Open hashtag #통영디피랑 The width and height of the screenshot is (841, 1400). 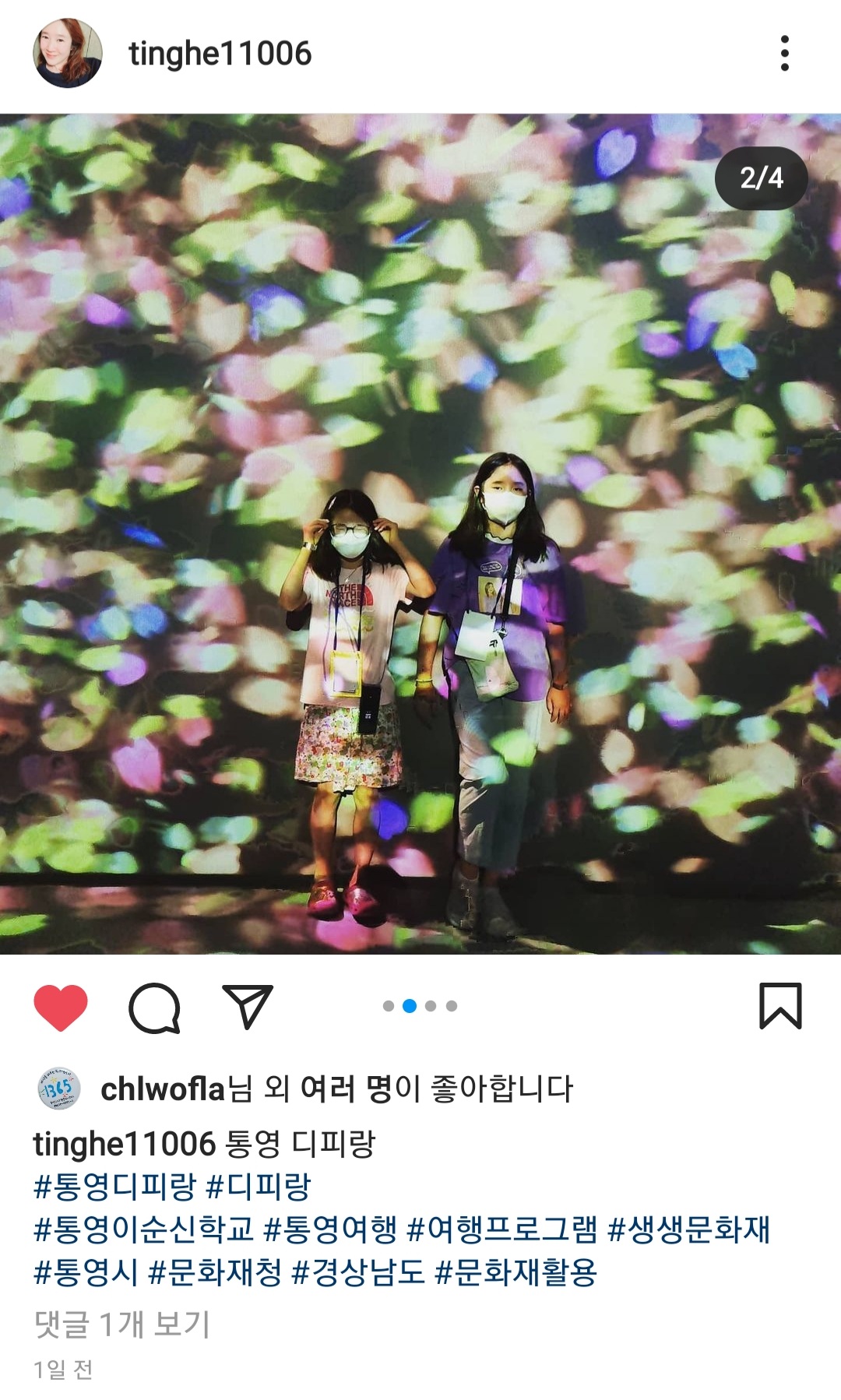114,1187
